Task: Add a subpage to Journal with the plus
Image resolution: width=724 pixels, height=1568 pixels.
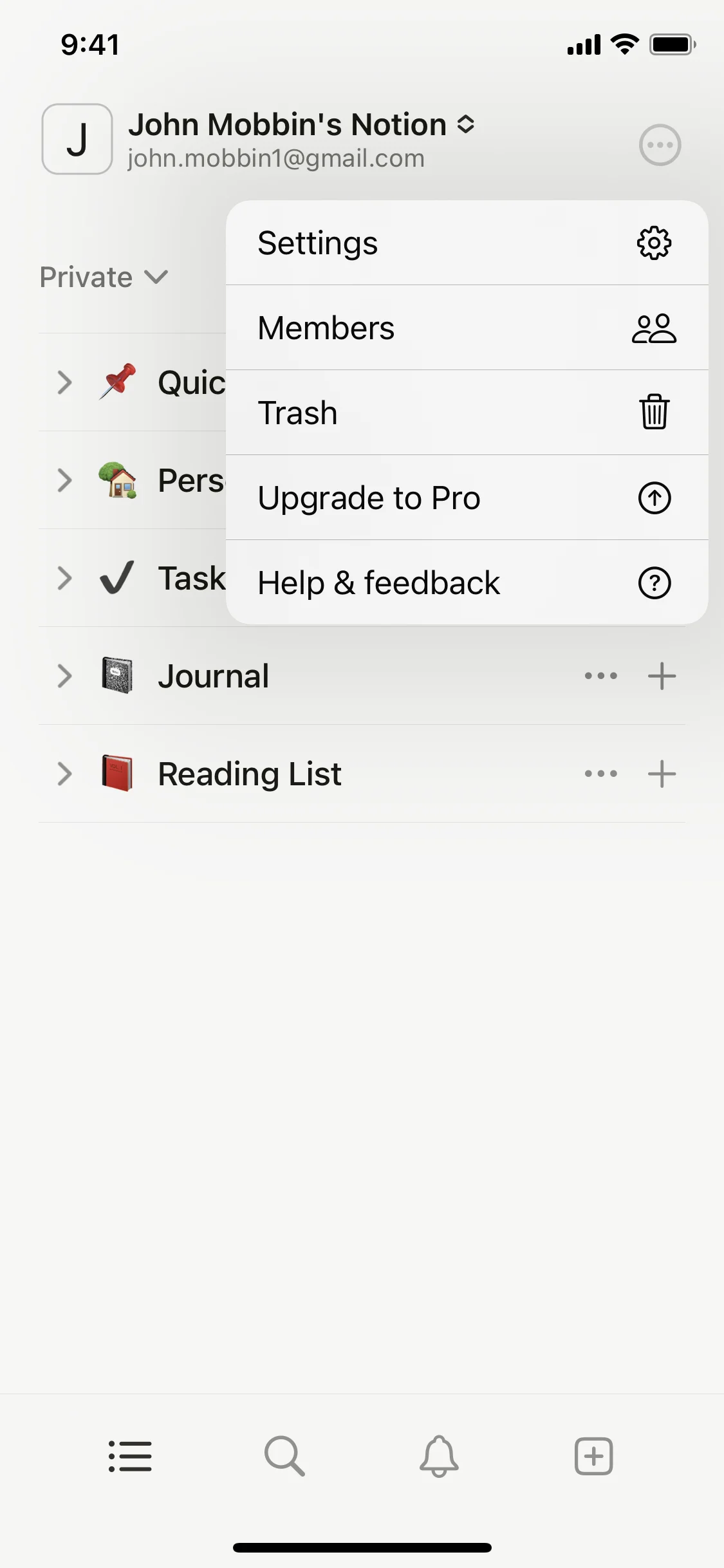Action: [662, 676]
